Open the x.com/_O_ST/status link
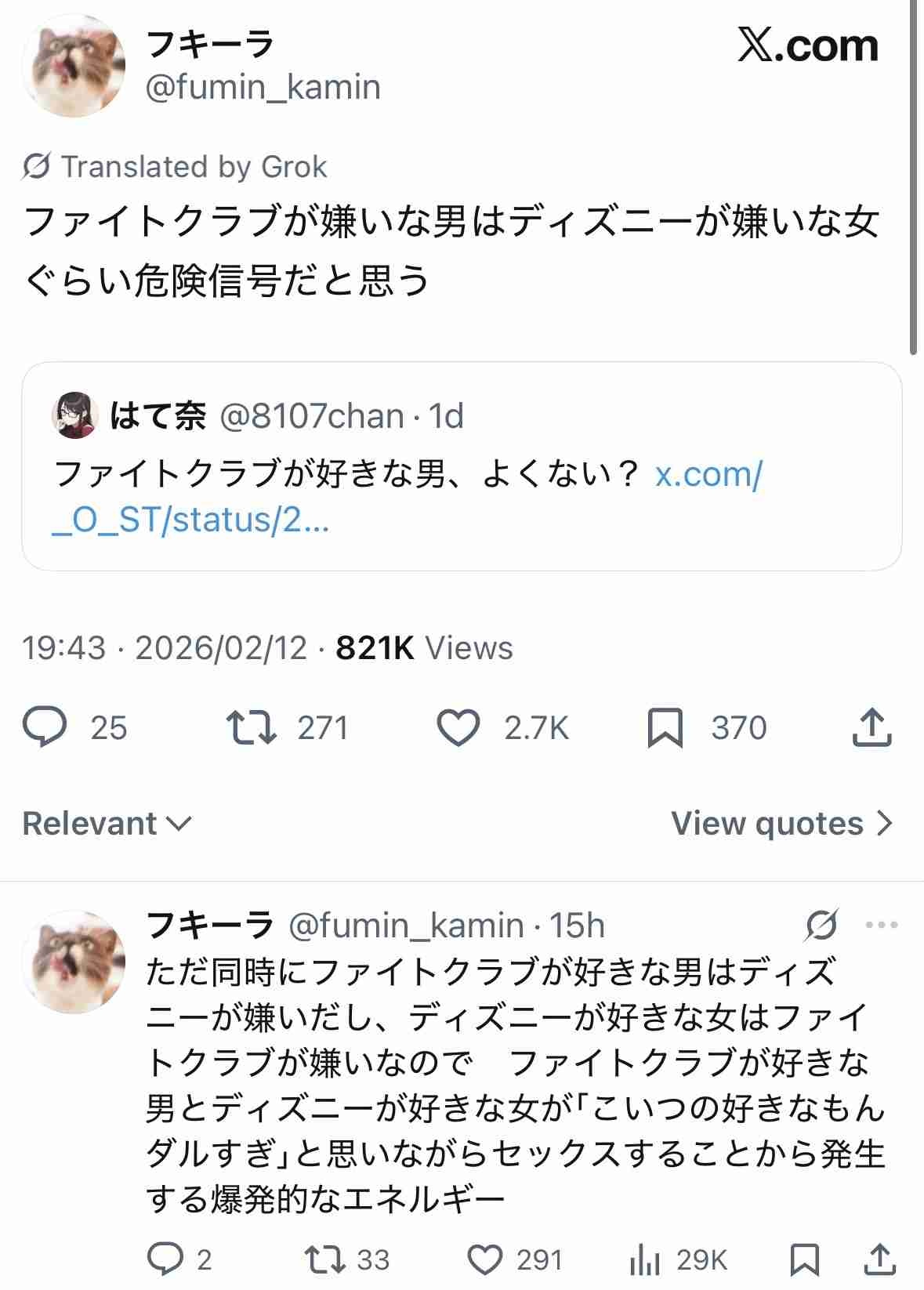This screenshot has height=1290, width=924. click(x=407, y=497)
